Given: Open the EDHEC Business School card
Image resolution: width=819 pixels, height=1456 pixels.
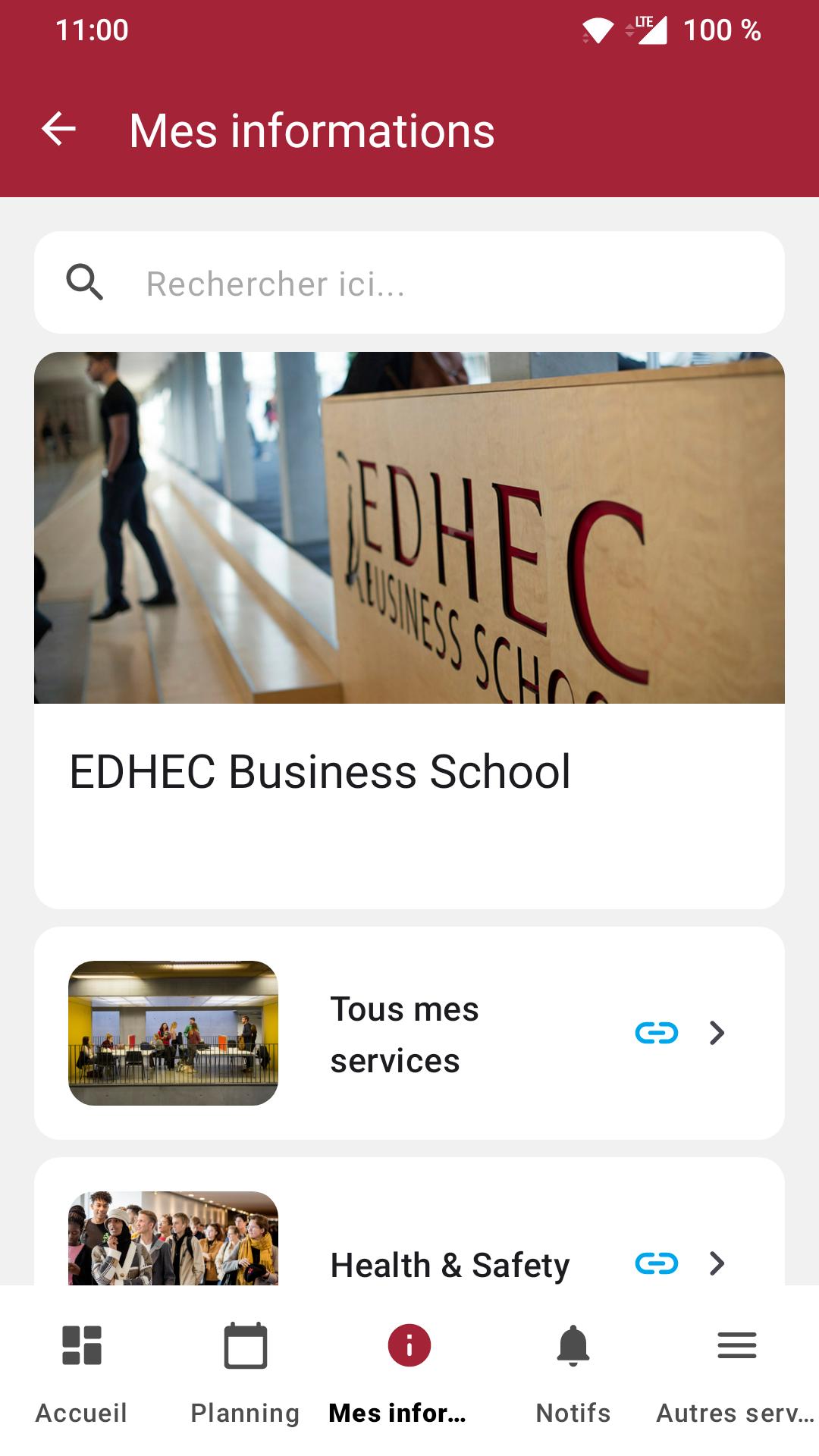Looking at the screenshot, I should (409, 629).
